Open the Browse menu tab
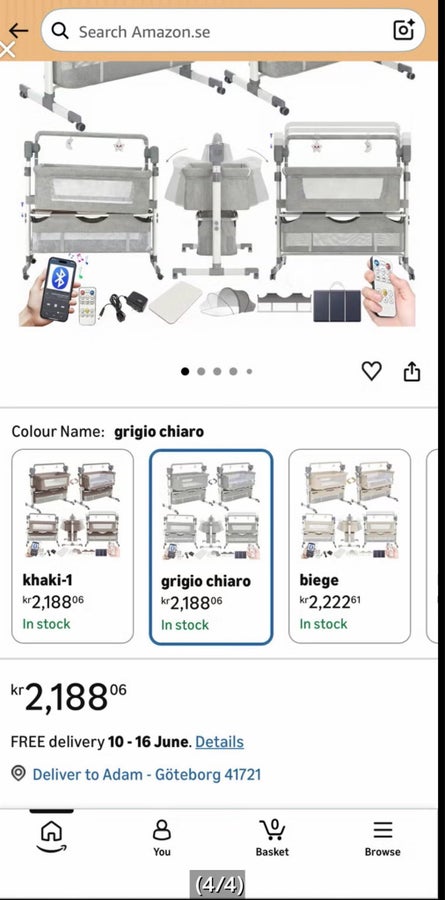The height and width of the screenshot is (900, 445). [382, 837]
